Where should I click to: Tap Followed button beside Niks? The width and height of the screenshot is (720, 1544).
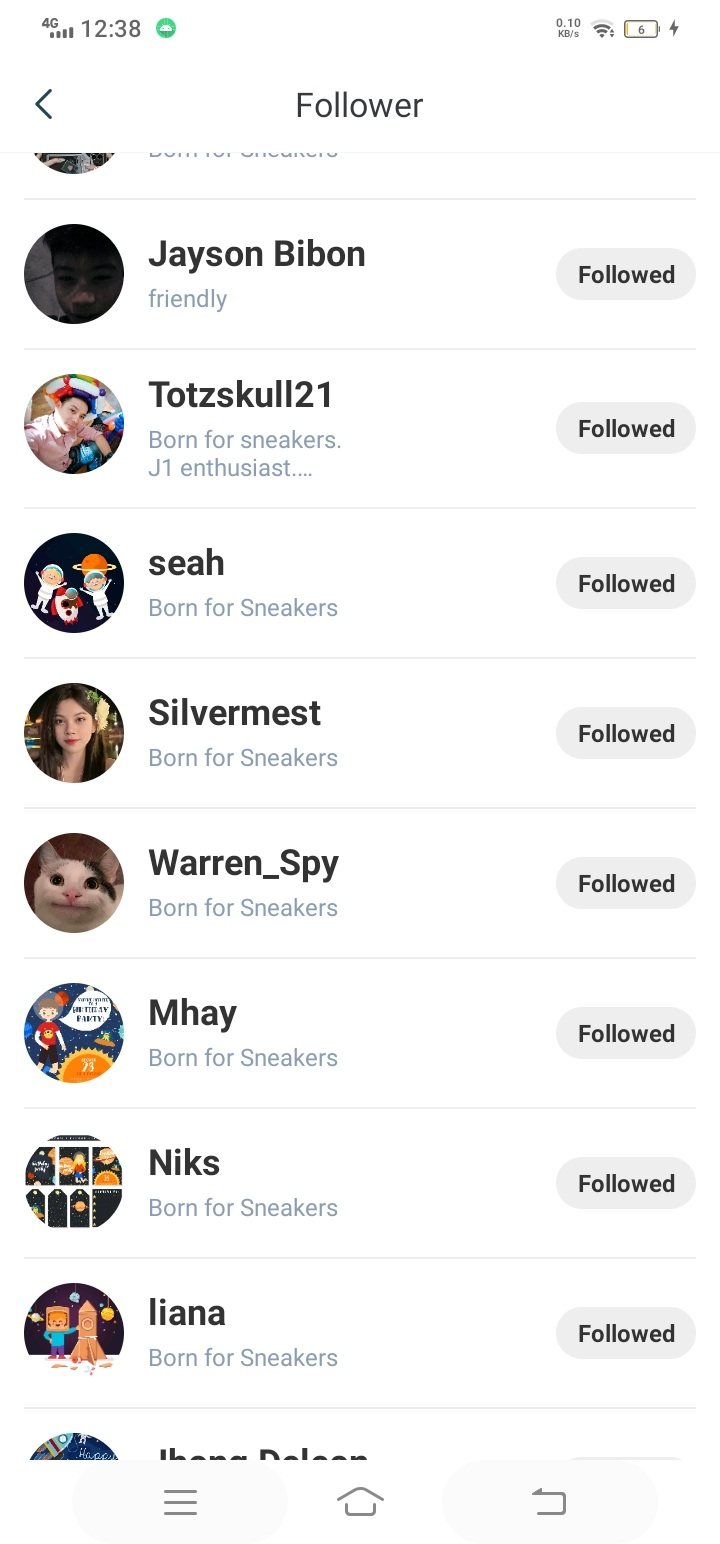[x=625, y=1183]
